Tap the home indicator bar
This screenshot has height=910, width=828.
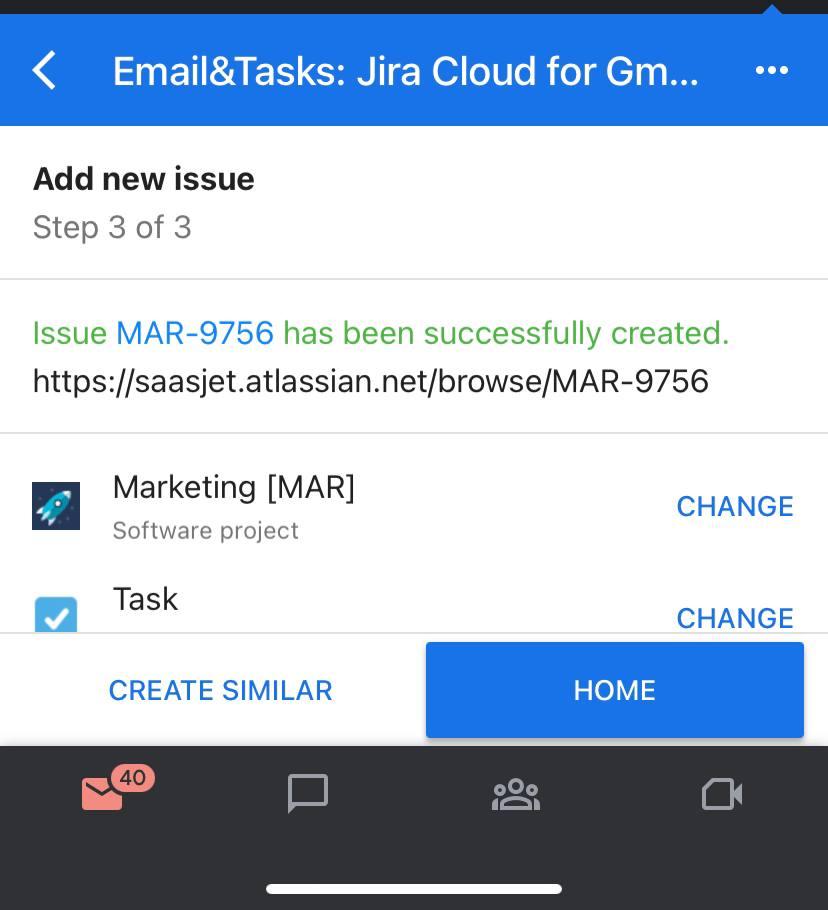413,888
